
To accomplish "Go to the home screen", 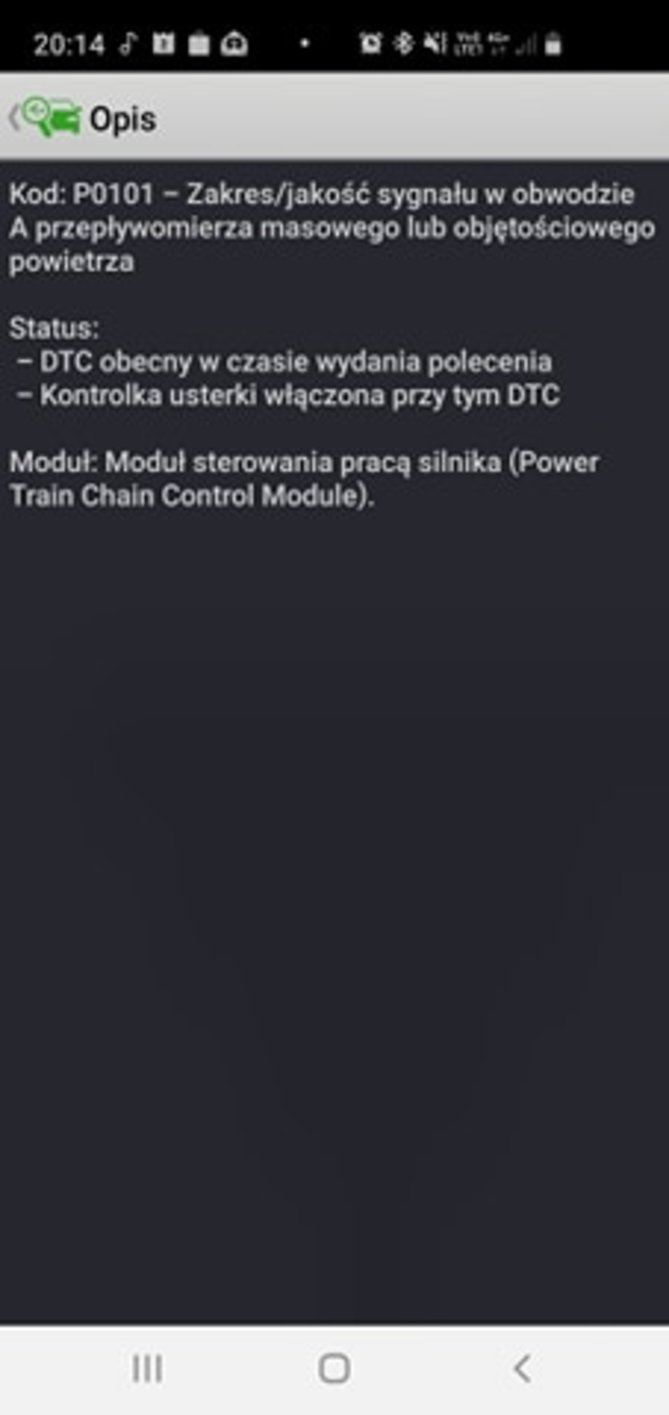I will (x=334, y=1368).
